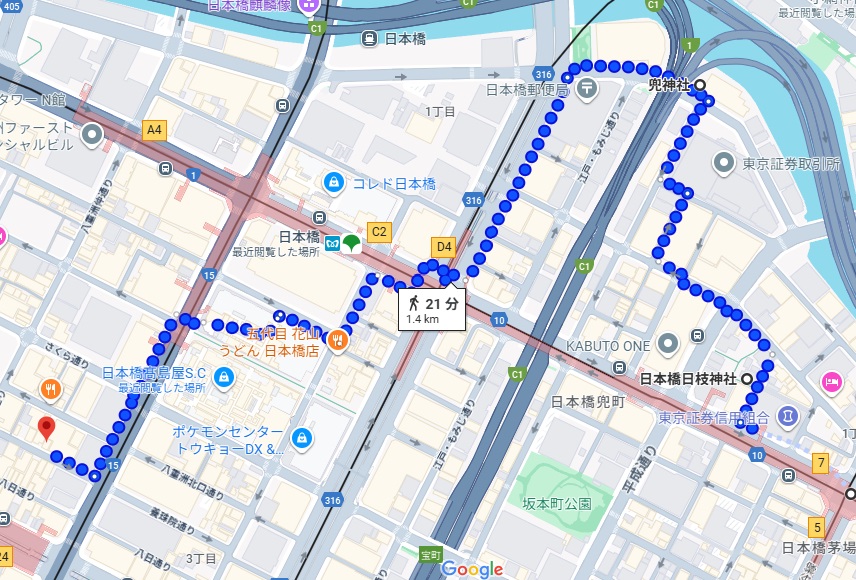Open the pink hotel marker

point(831,381)
